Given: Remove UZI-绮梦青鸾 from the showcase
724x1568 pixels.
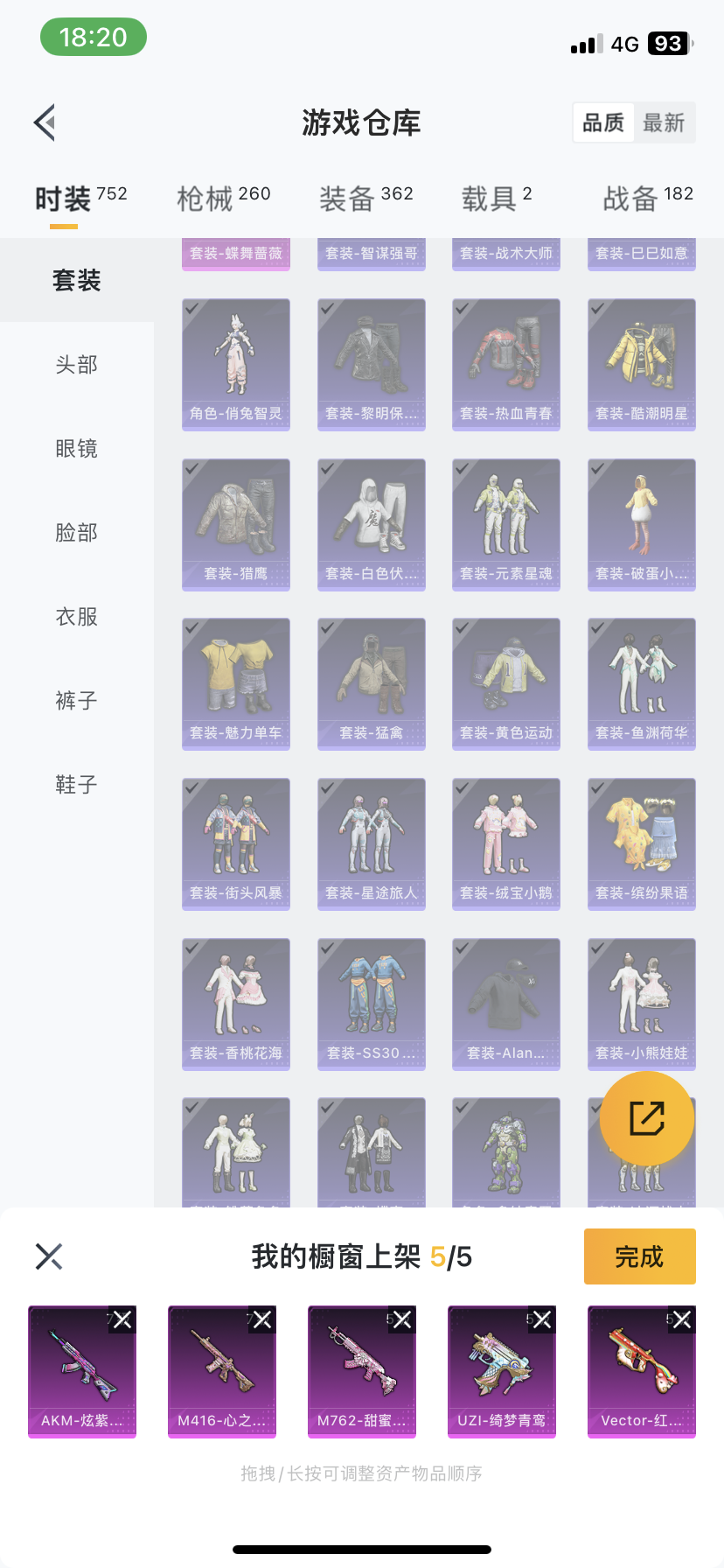Looking at the screenshot, I should point(542,1319).
